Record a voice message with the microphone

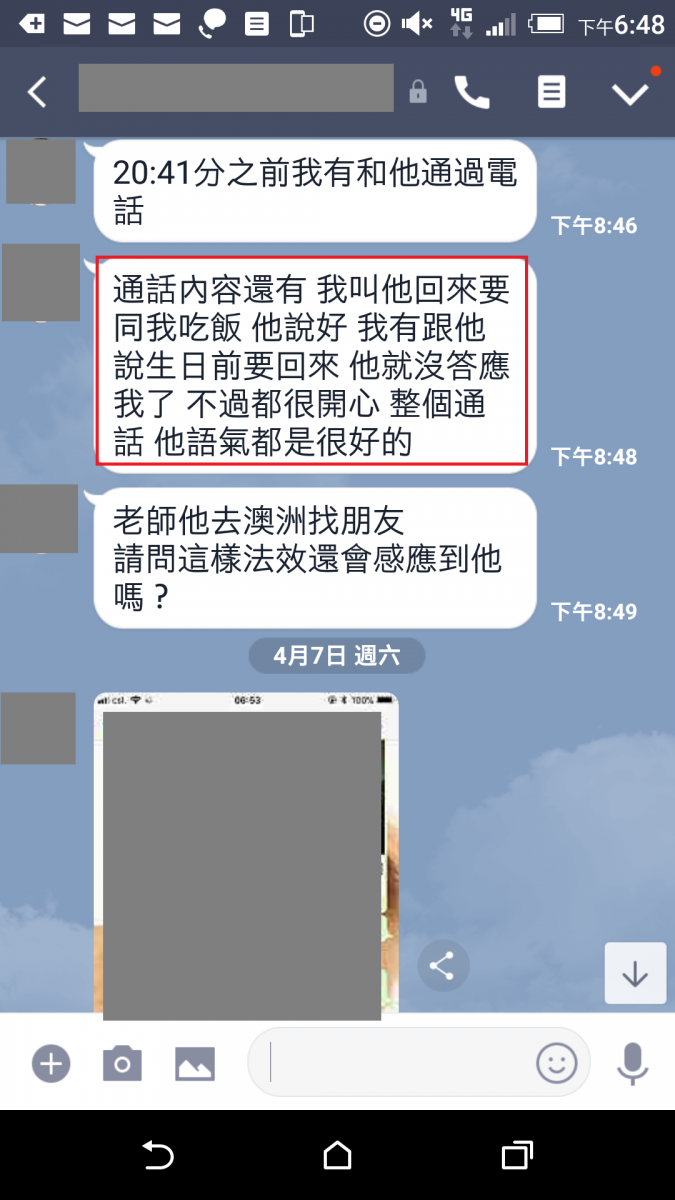click(632, 1064)
